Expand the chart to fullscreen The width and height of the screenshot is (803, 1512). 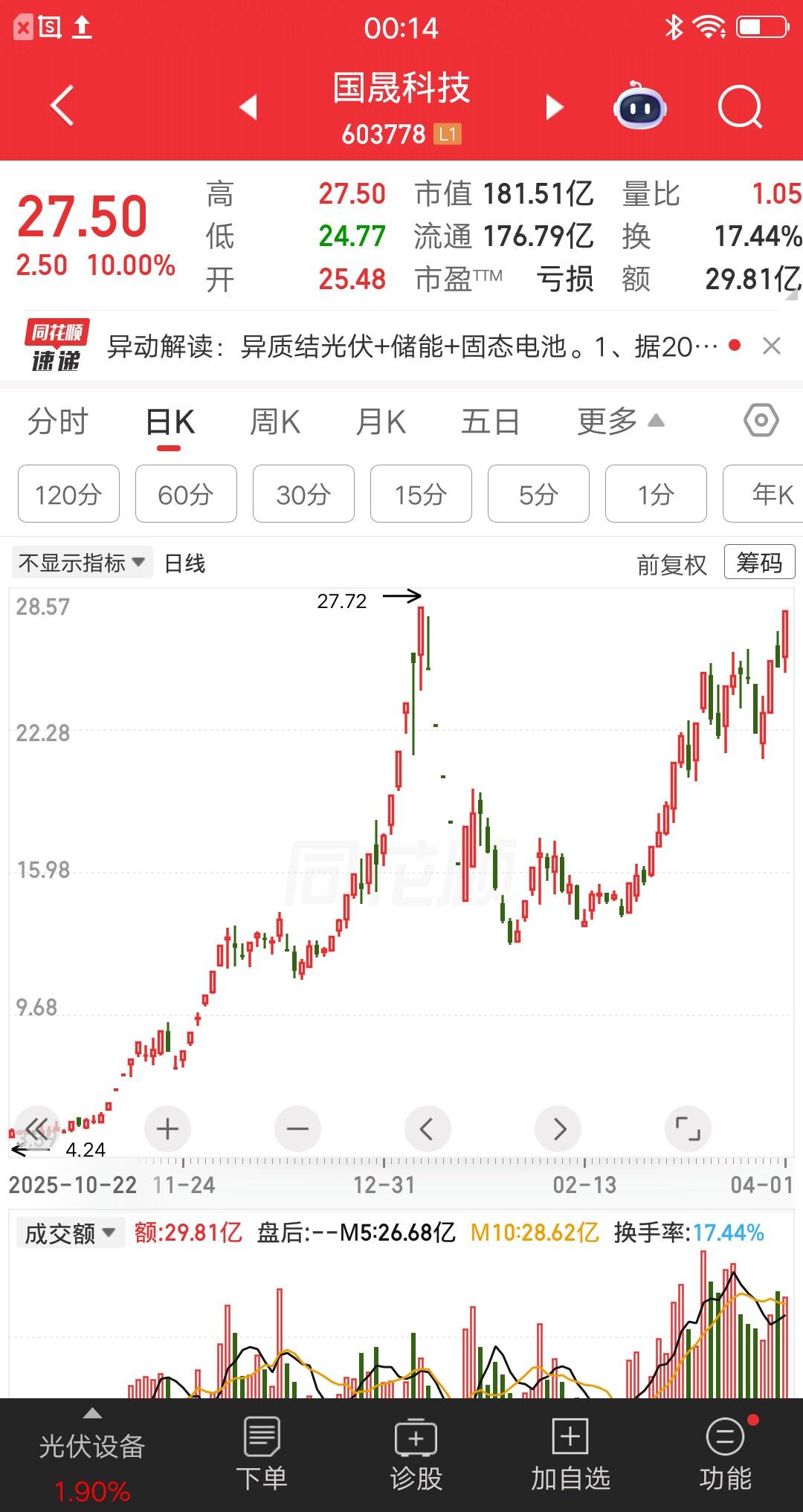[688, 1128]
